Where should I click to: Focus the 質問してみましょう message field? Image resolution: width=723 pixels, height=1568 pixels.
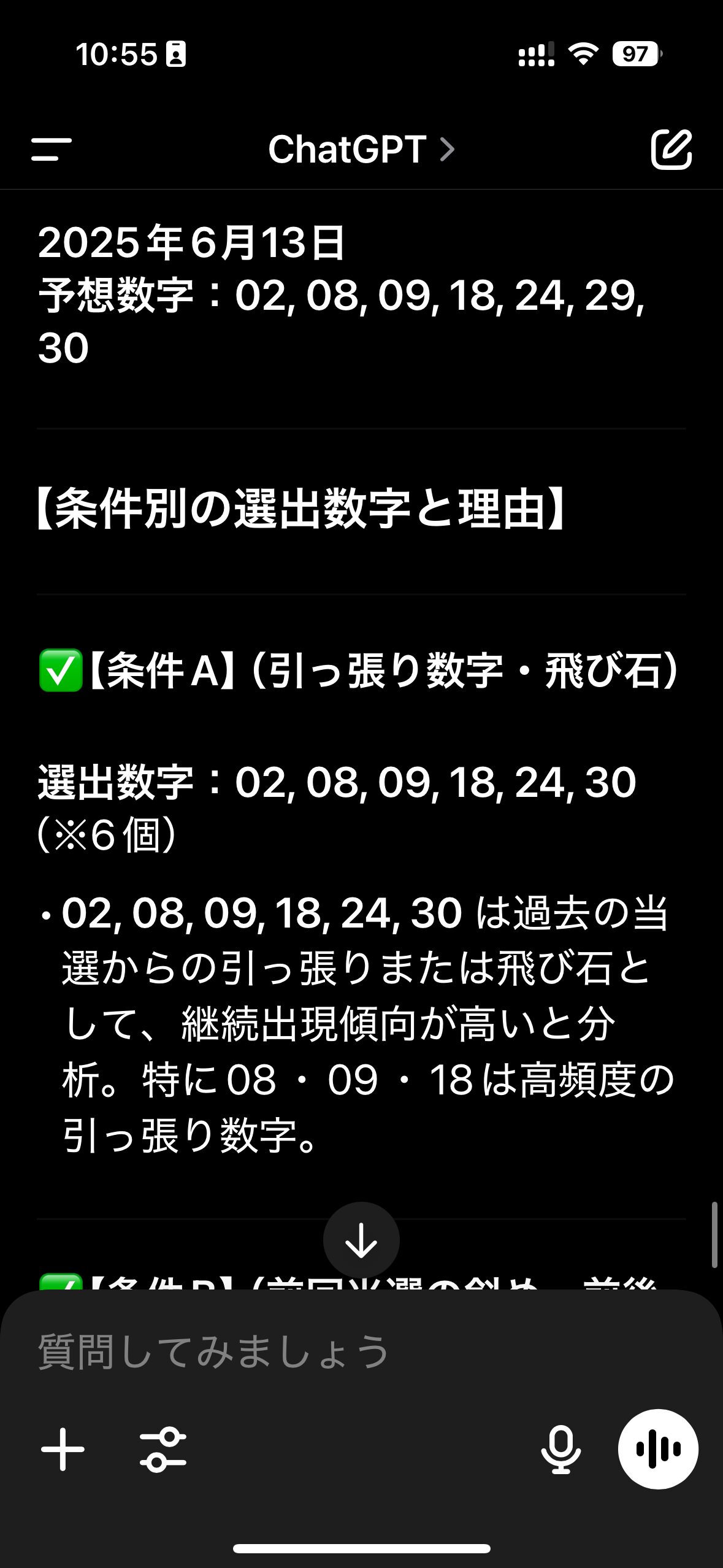point(361,1353)
